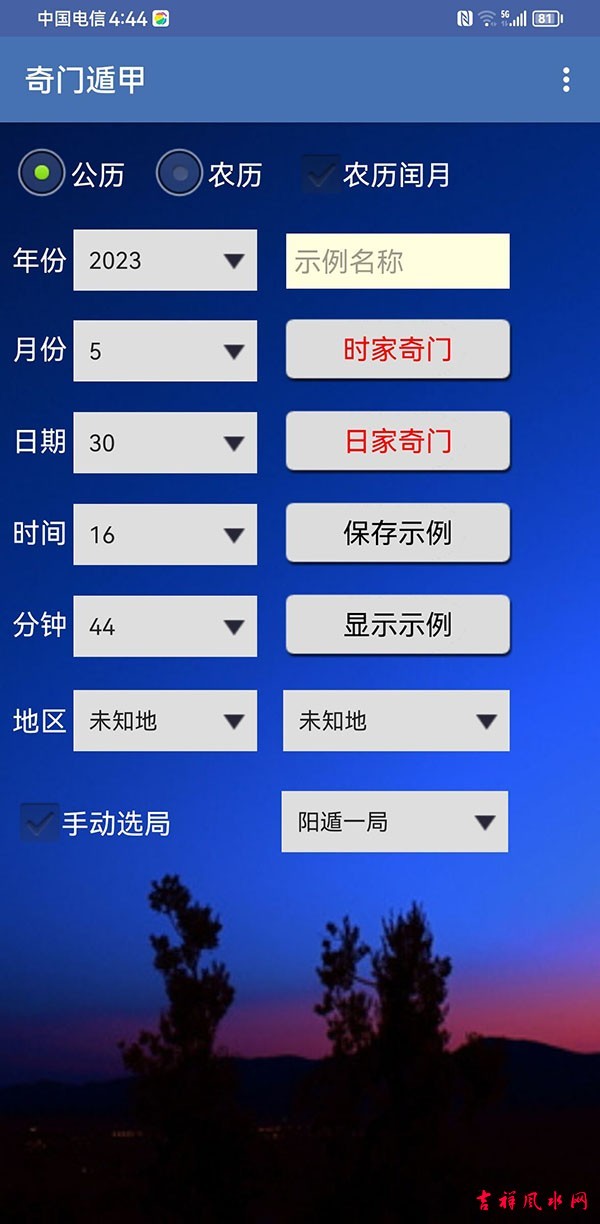The height and width of the screenshot is (1224, 600).
Task: Tap the 保存示例 button
Action: [x=398, y=533]
